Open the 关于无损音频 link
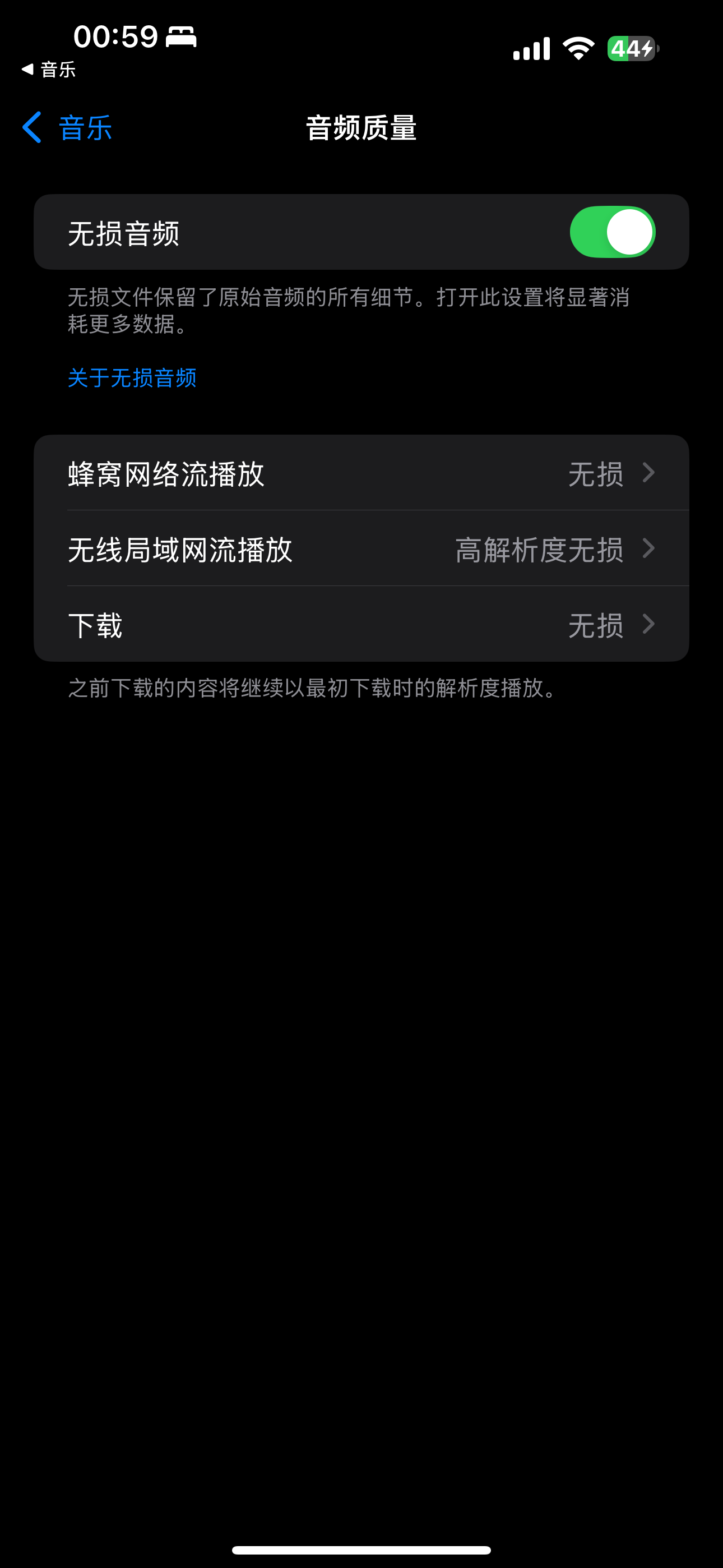The width and height of the screenshot is (723, 1568). (132, 378)
